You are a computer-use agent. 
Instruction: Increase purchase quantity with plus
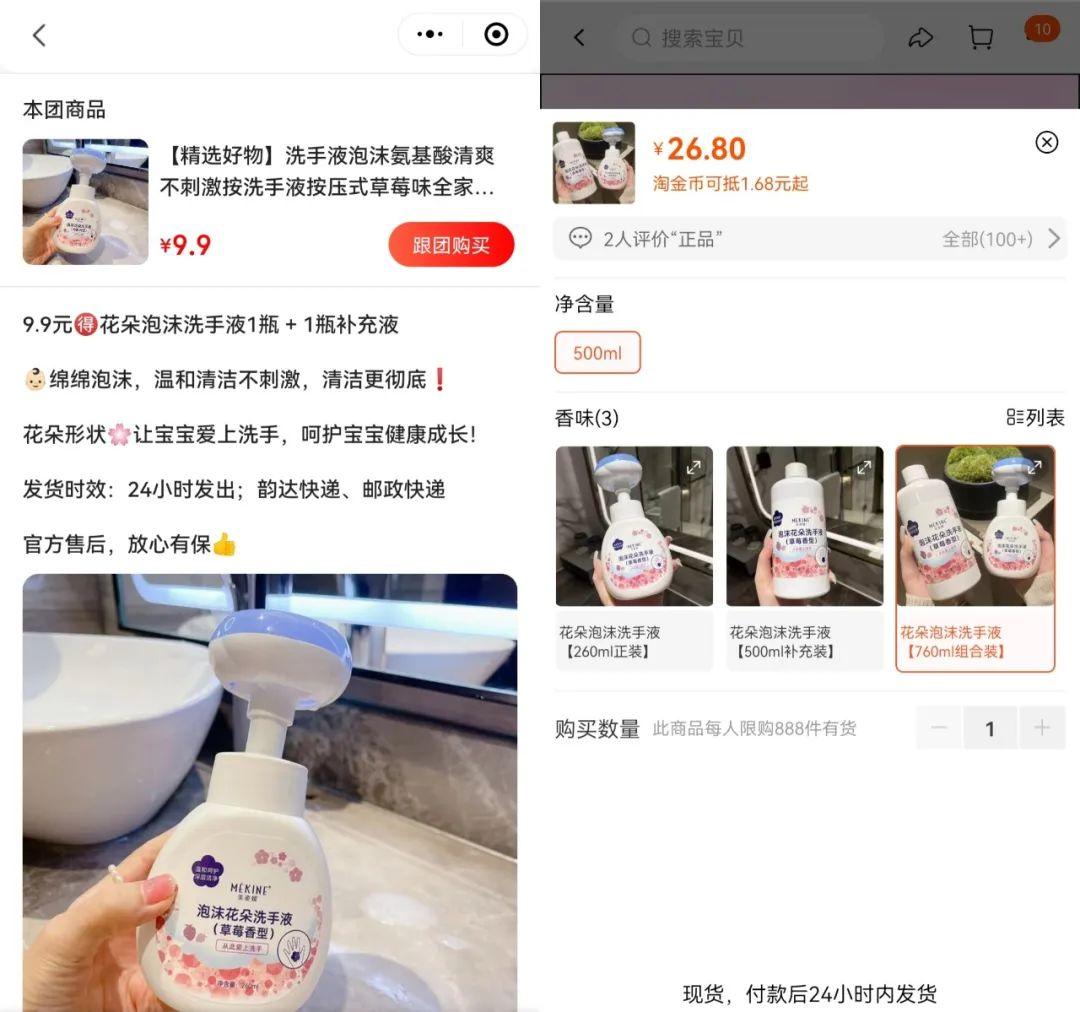click(1042, 728)
